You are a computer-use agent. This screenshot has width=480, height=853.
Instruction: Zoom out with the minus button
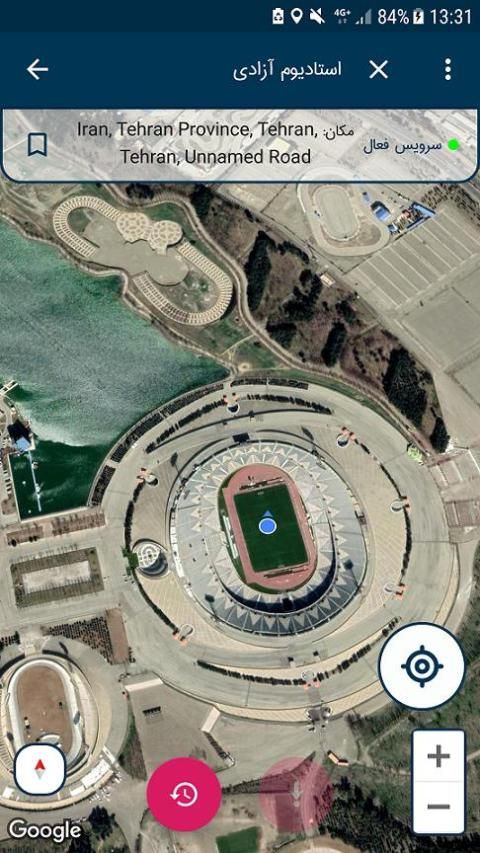pos(439,806)
